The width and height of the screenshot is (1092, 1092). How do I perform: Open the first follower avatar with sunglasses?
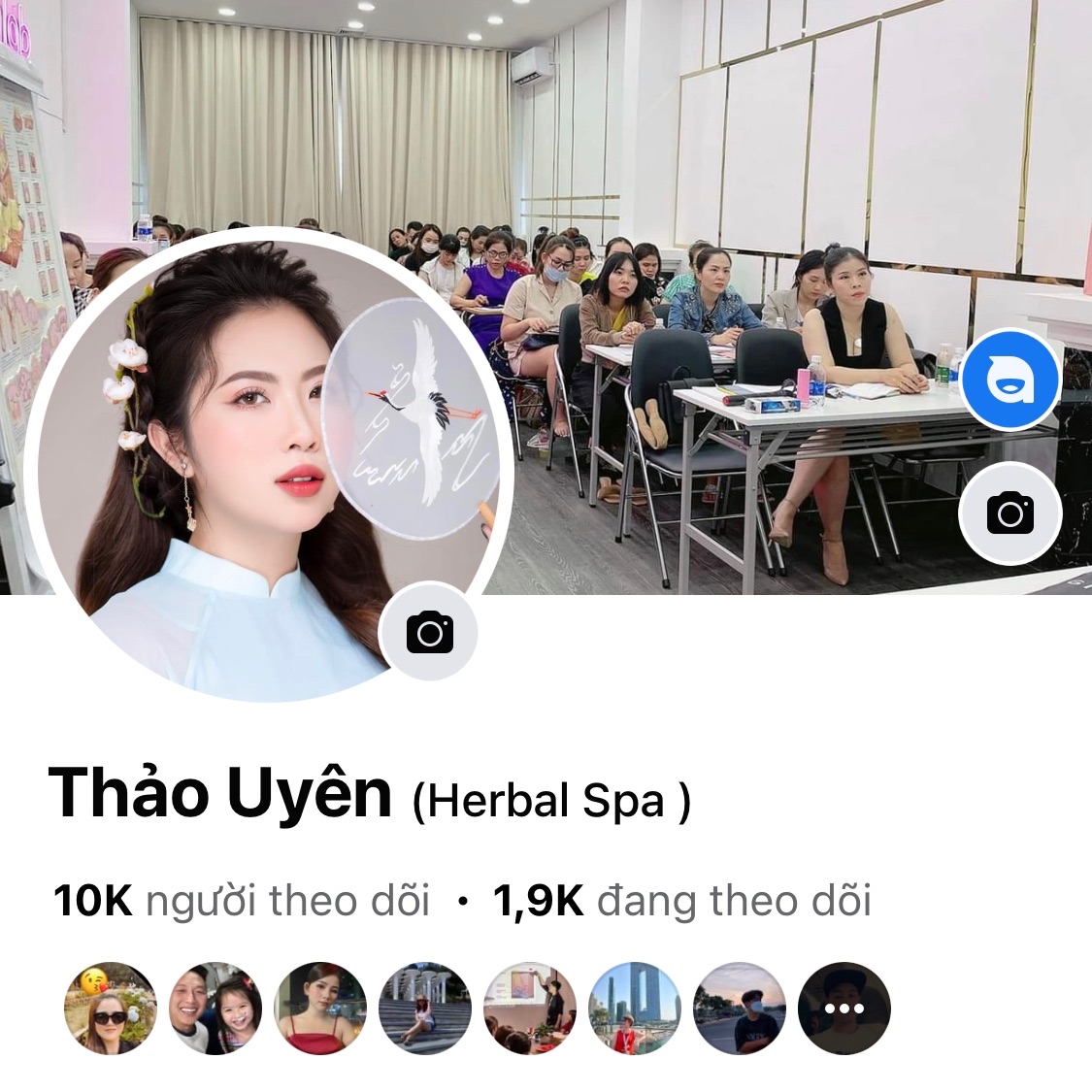coord(110,1009)
